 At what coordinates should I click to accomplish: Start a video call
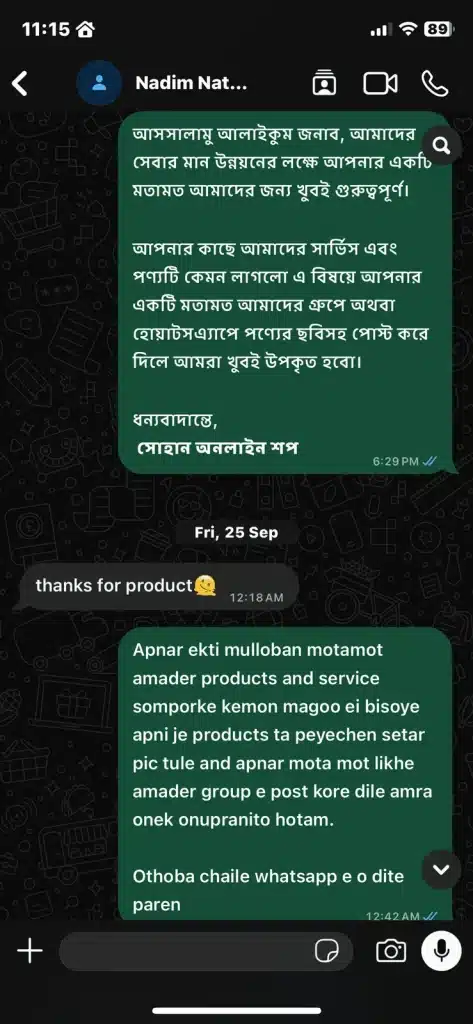pos(380,84)
